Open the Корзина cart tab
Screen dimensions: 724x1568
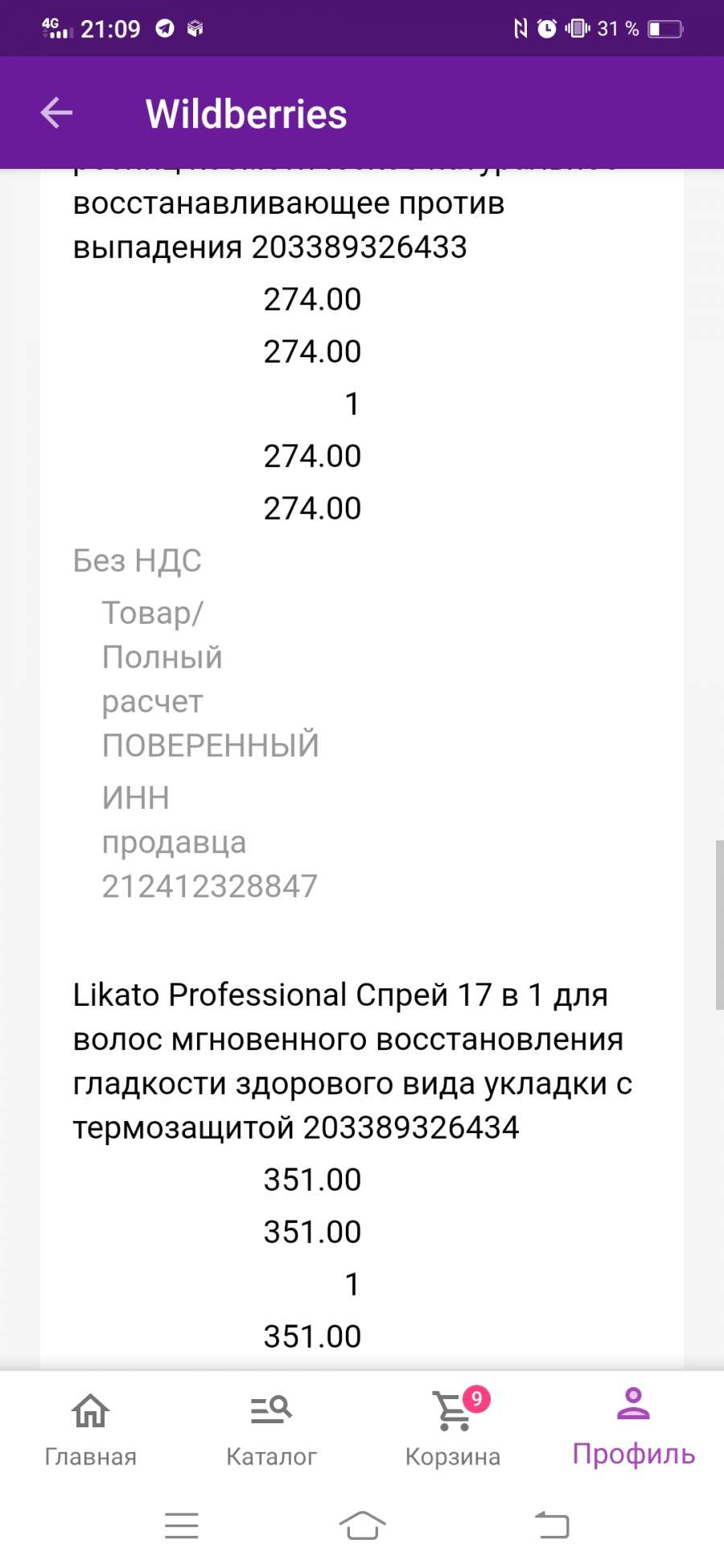tap(453, 1429)
